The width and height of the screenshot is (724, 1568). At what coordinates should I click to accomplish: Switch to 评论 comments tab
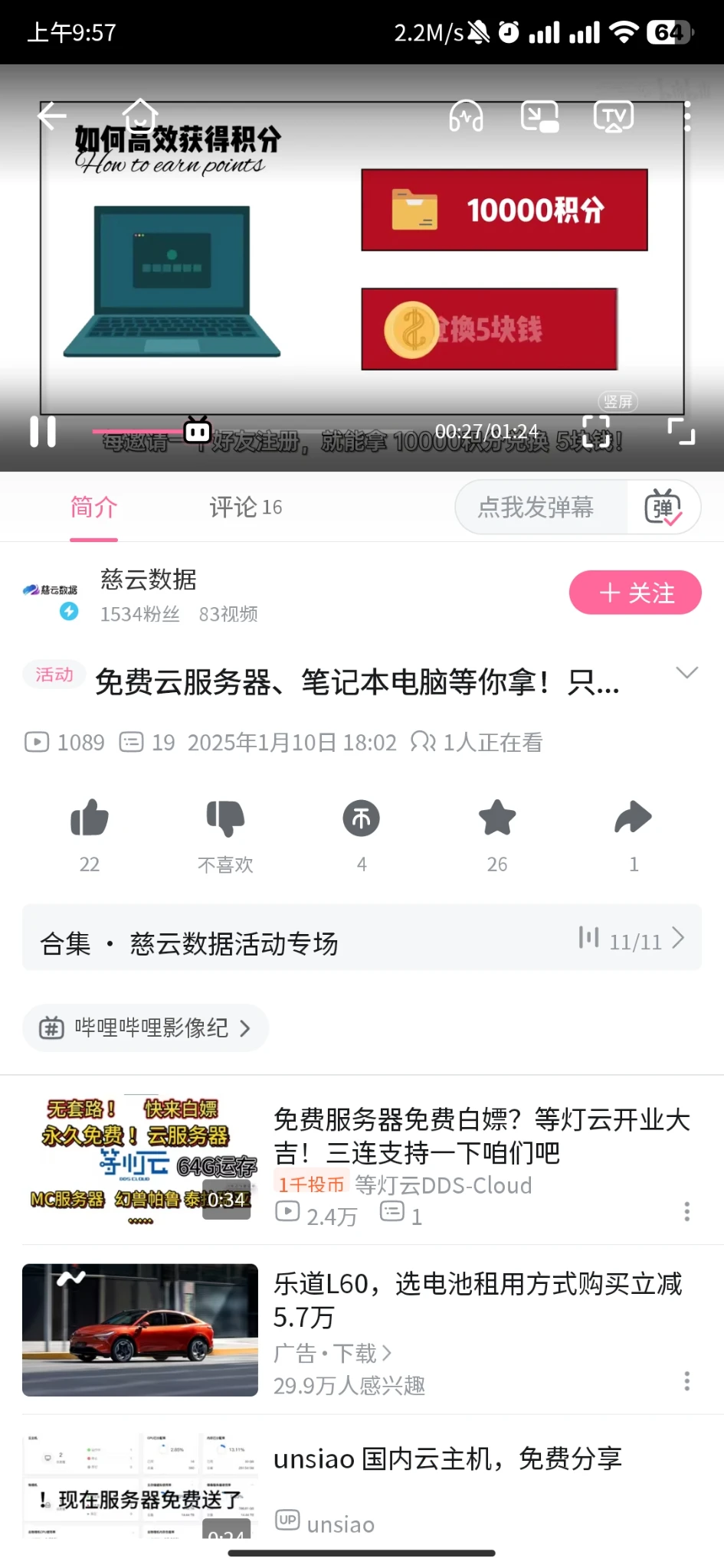point(245,507)
